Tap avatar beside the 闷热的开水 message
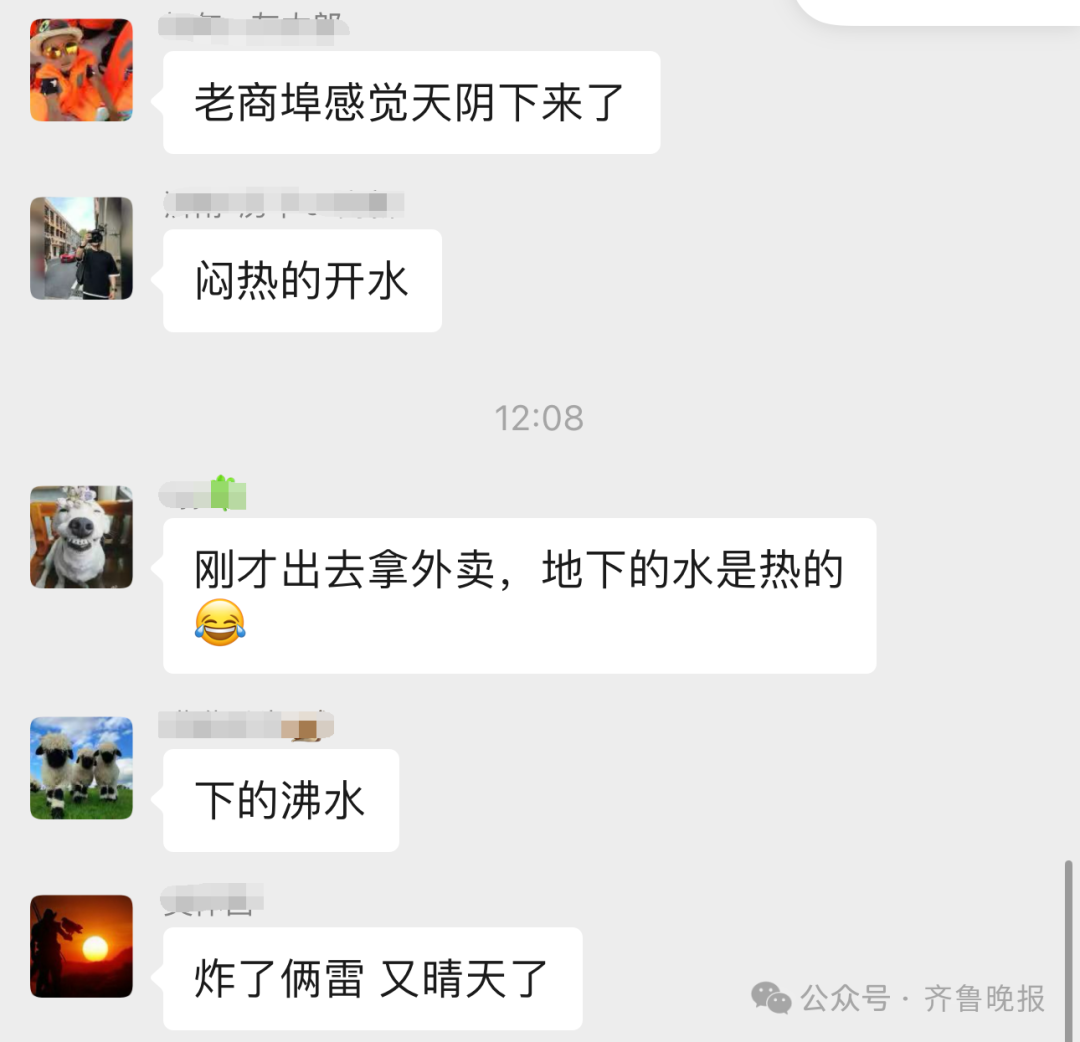The width and height of the screenshot is (1080, 1042). point(81,248)
